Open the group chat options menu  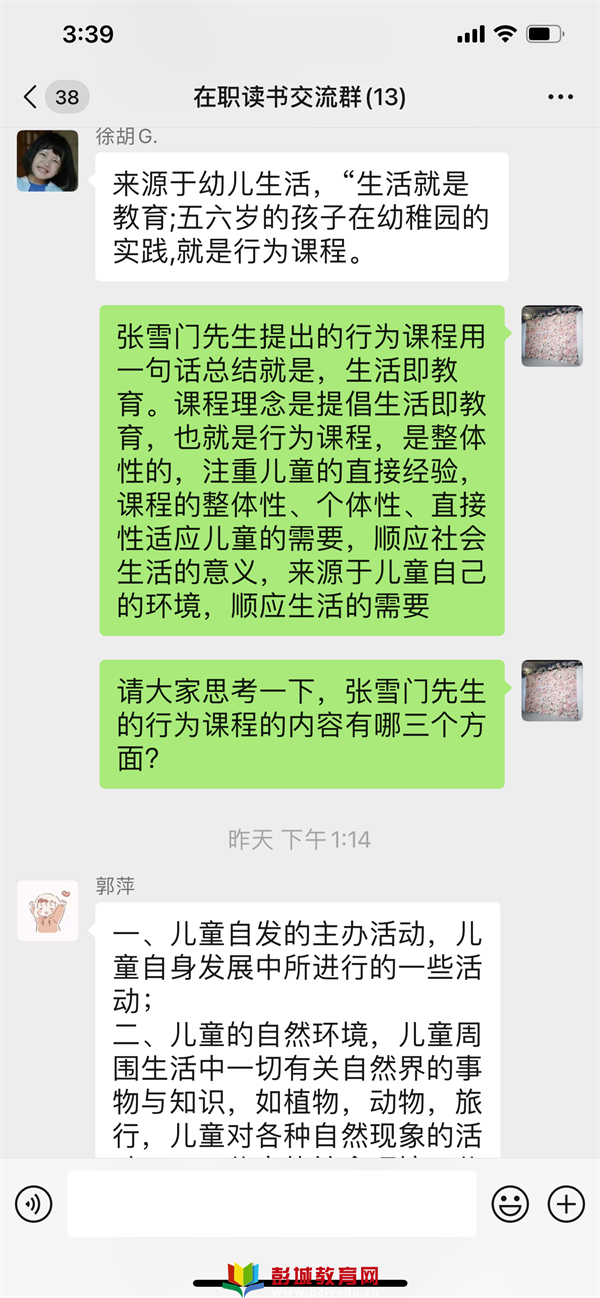561,97
